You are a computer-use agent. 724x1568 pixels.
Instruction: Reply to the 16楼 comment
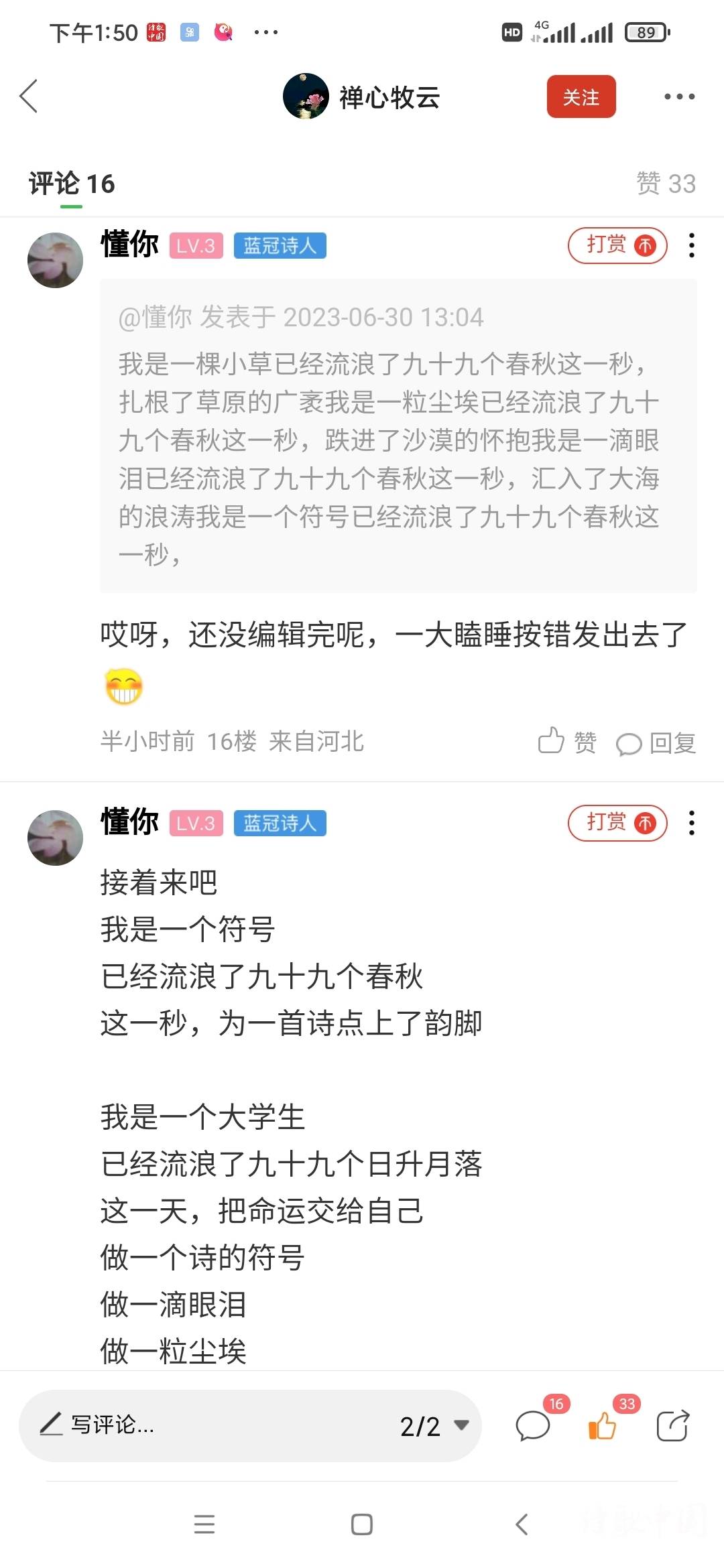[x=656, y=742]
